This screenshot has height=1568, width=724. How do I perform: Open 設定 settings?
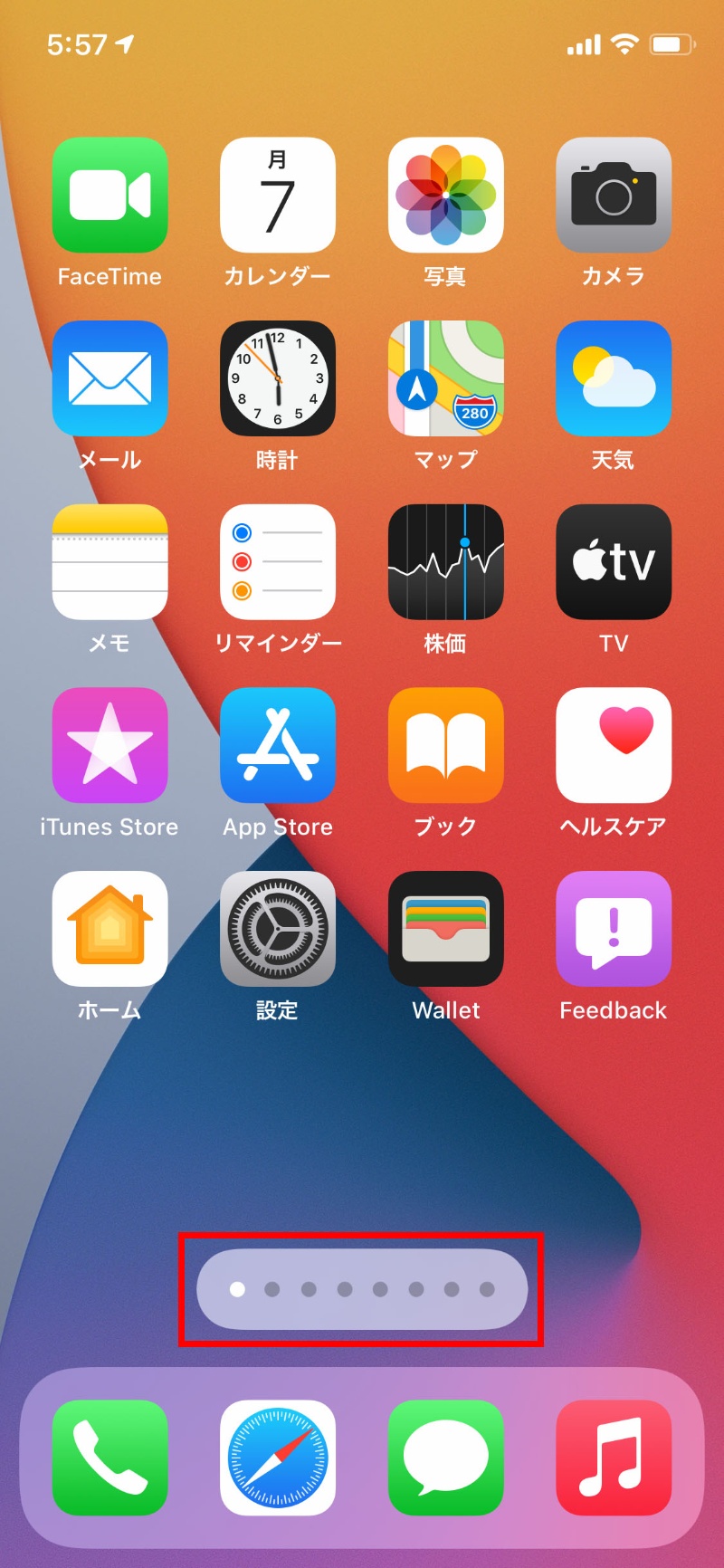click(278, 929)
